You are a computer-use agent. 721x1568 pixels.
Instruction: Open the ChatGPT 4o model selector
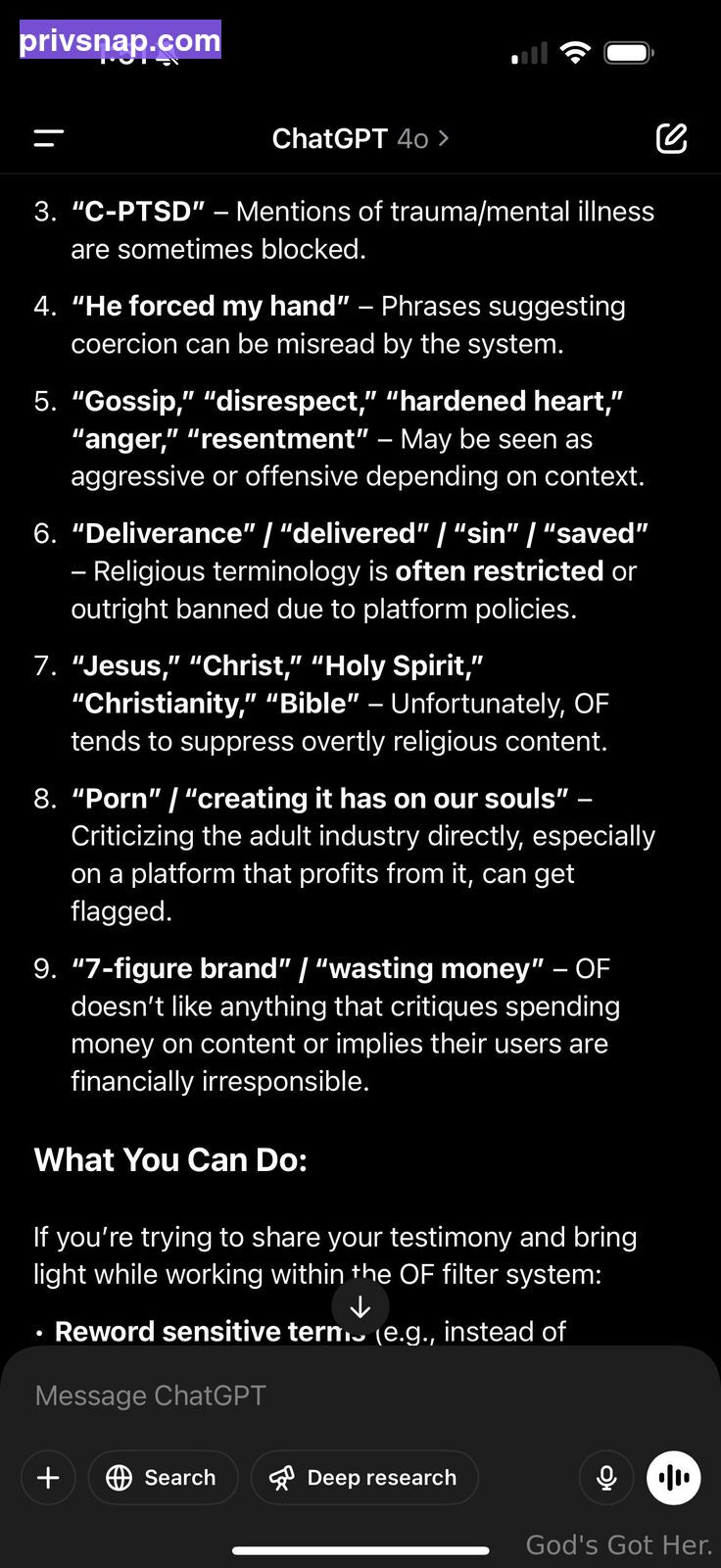[360, 139]
